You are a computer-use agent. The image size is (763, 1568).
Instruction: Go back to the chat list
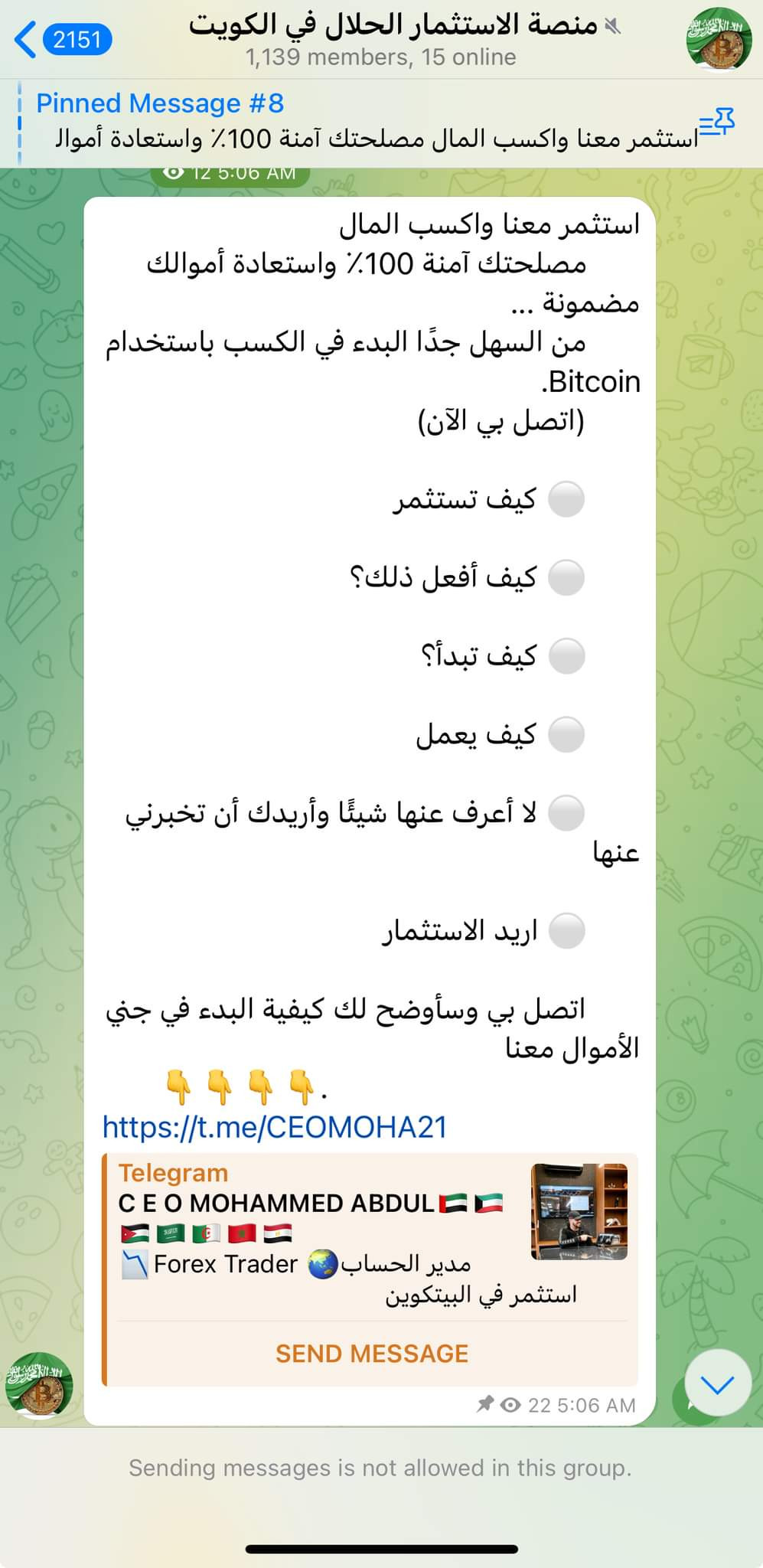(x=63, y=38)
